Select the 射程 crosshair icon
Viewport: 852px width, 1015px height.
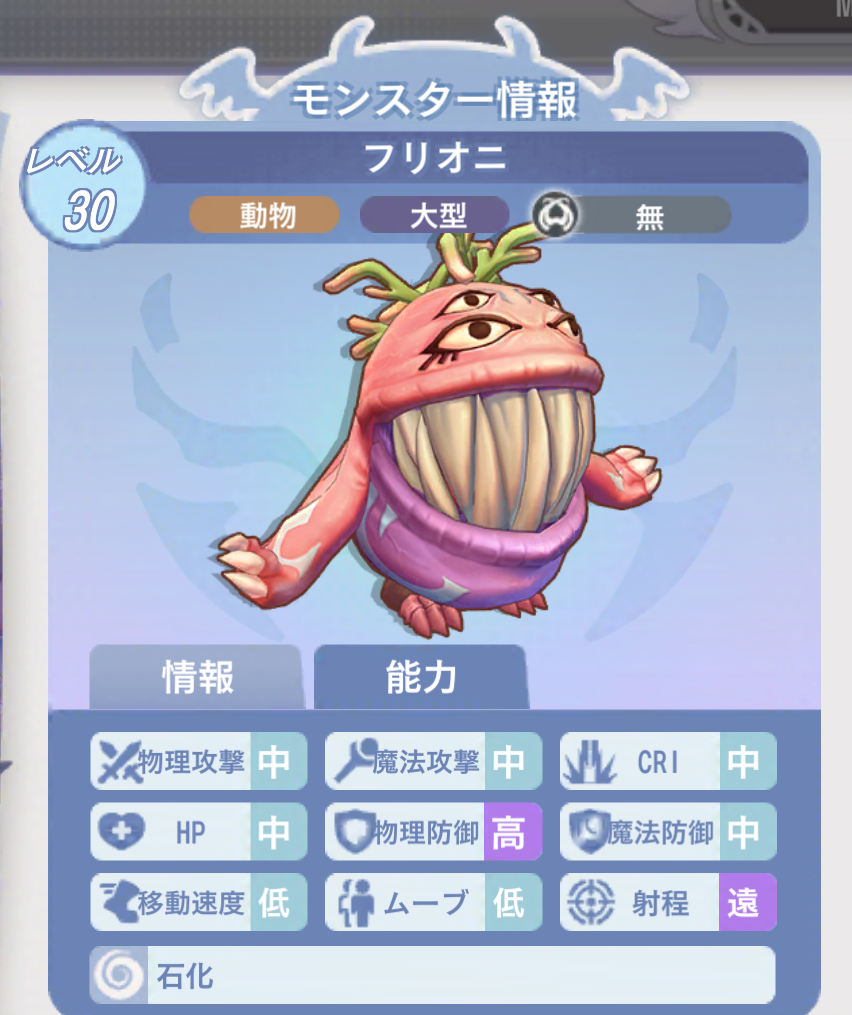click(x=590, y=902)
